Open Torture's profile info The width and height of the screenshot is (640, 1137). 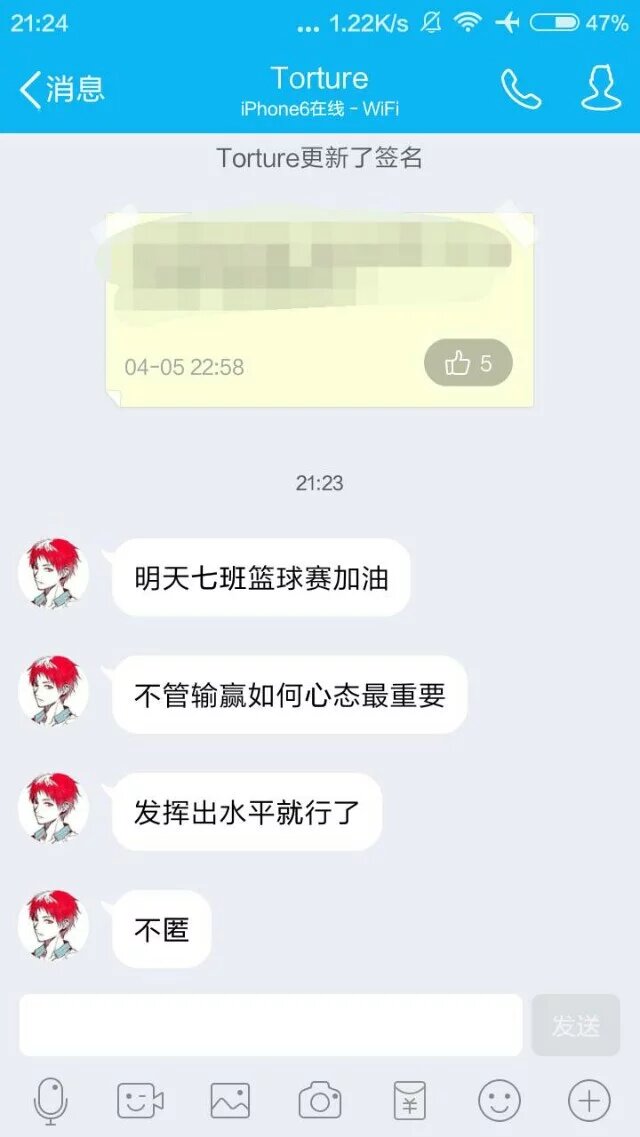coord(601,89)
